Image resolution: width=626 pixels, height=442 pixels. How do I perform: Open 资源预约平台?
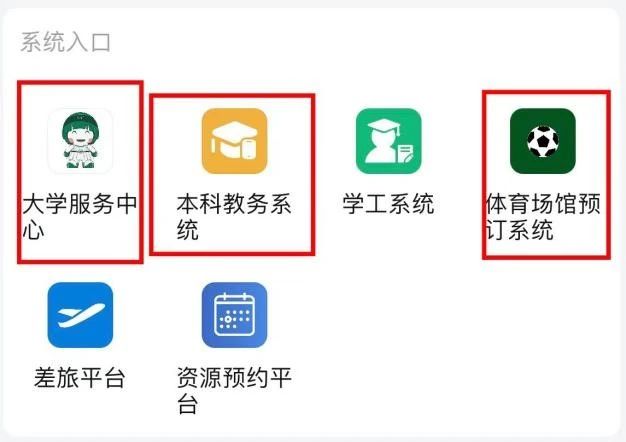[x=234, y=315]
